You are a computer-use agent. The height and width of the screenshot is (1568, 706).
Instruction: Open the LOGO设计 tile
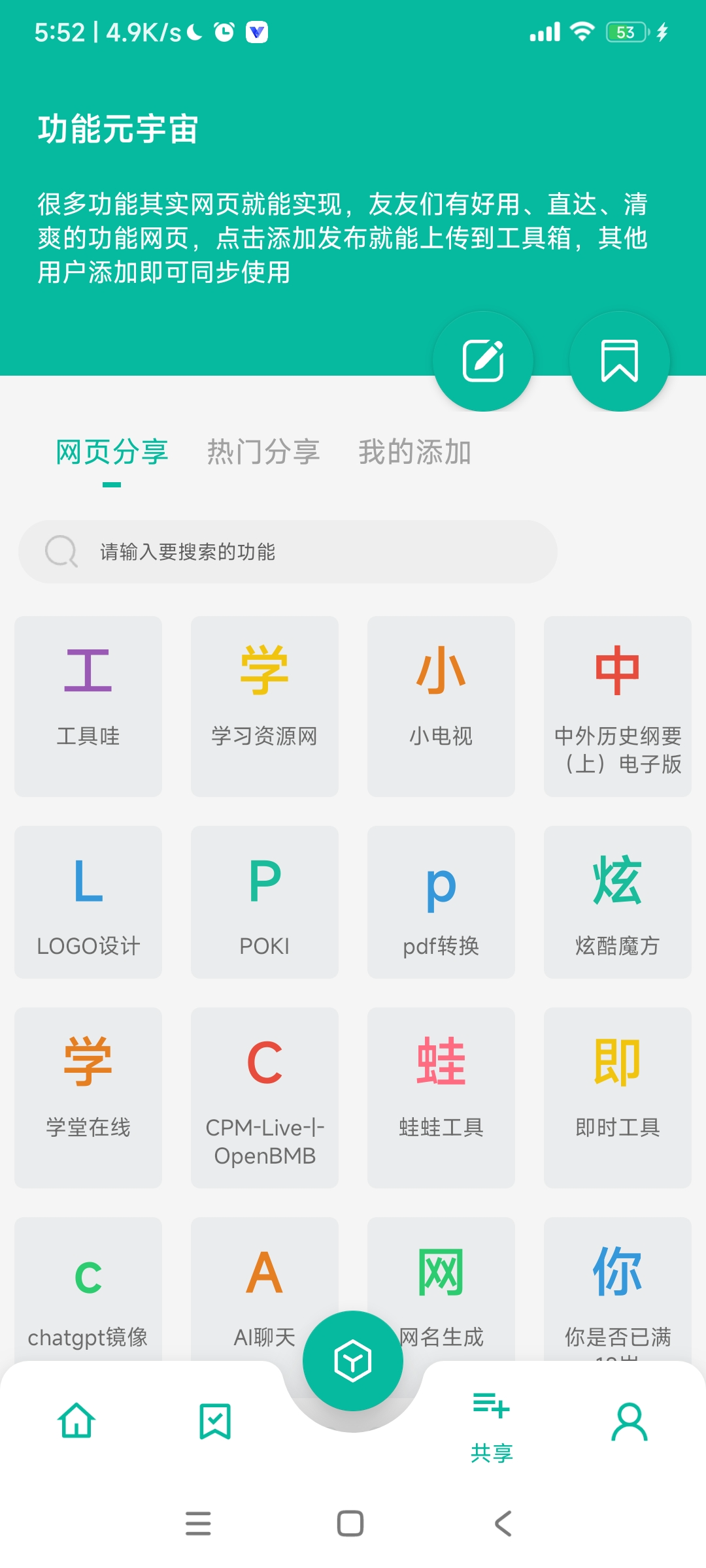coord(88,902)
